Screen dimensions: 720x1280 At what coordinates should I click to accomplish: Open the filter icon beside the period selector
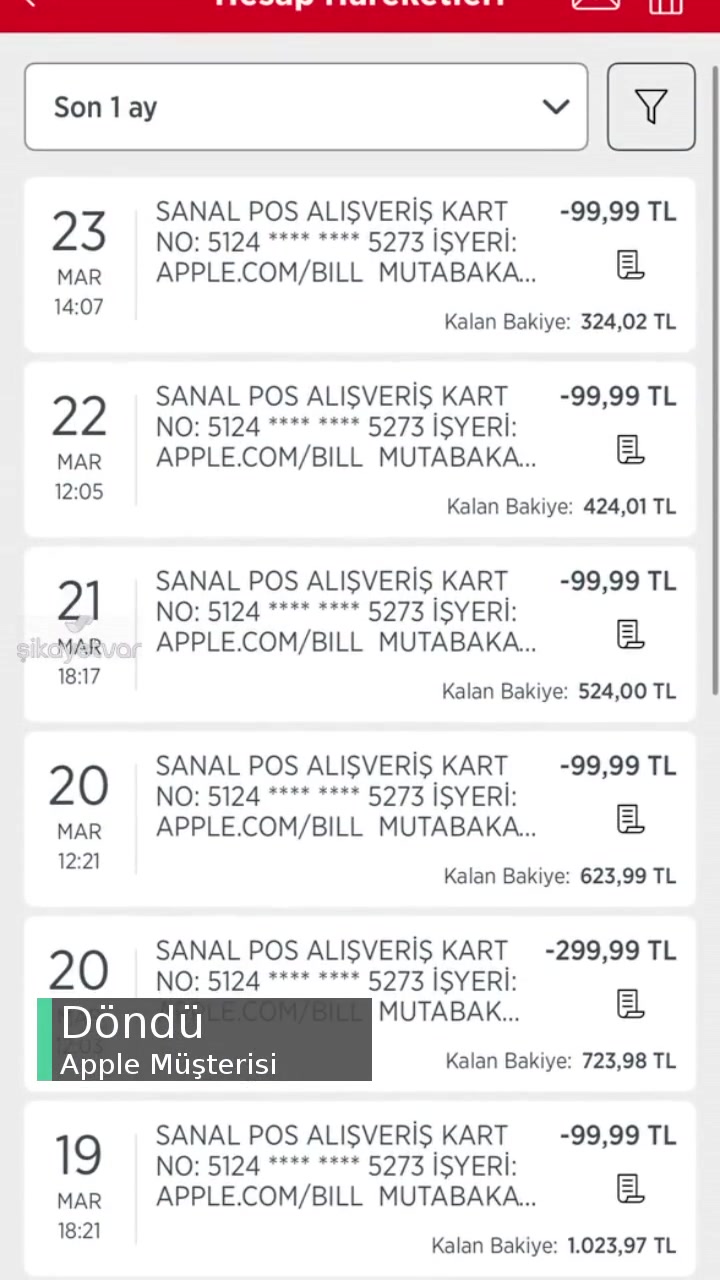650,106
